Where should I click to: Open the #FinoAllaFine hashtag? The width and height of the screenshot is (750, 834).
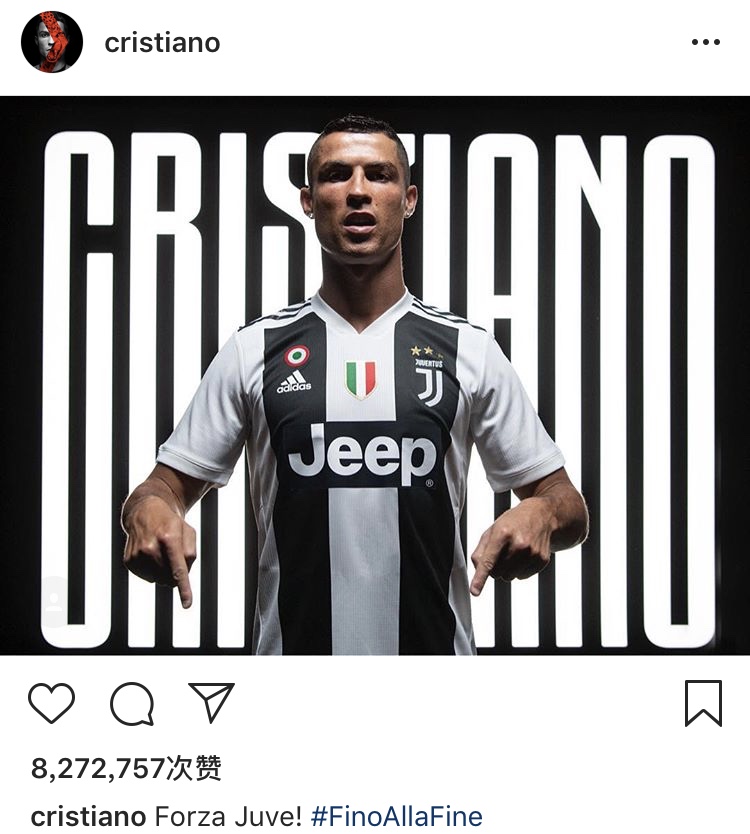[396, 816]
